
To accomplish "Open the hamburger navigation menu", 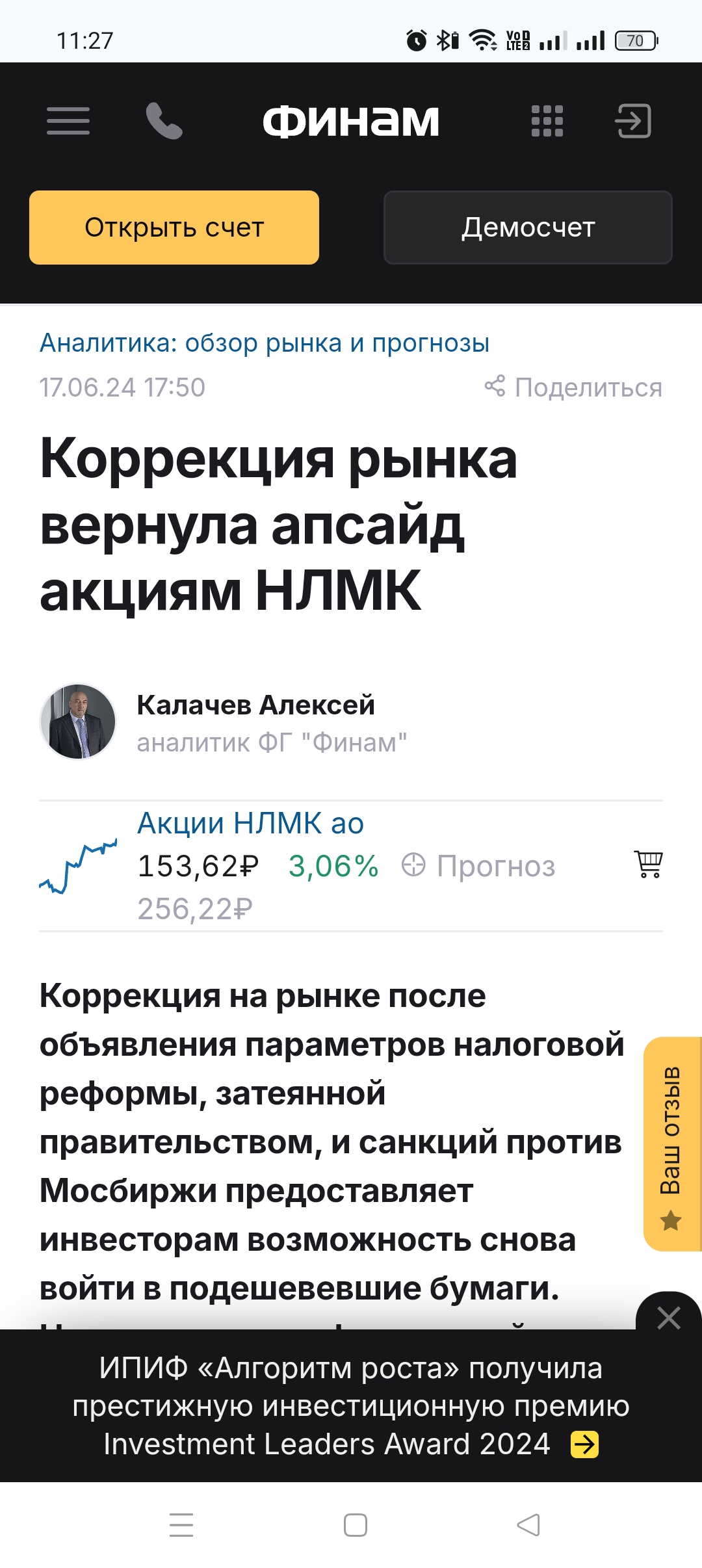I will click(x=68, y=121).
